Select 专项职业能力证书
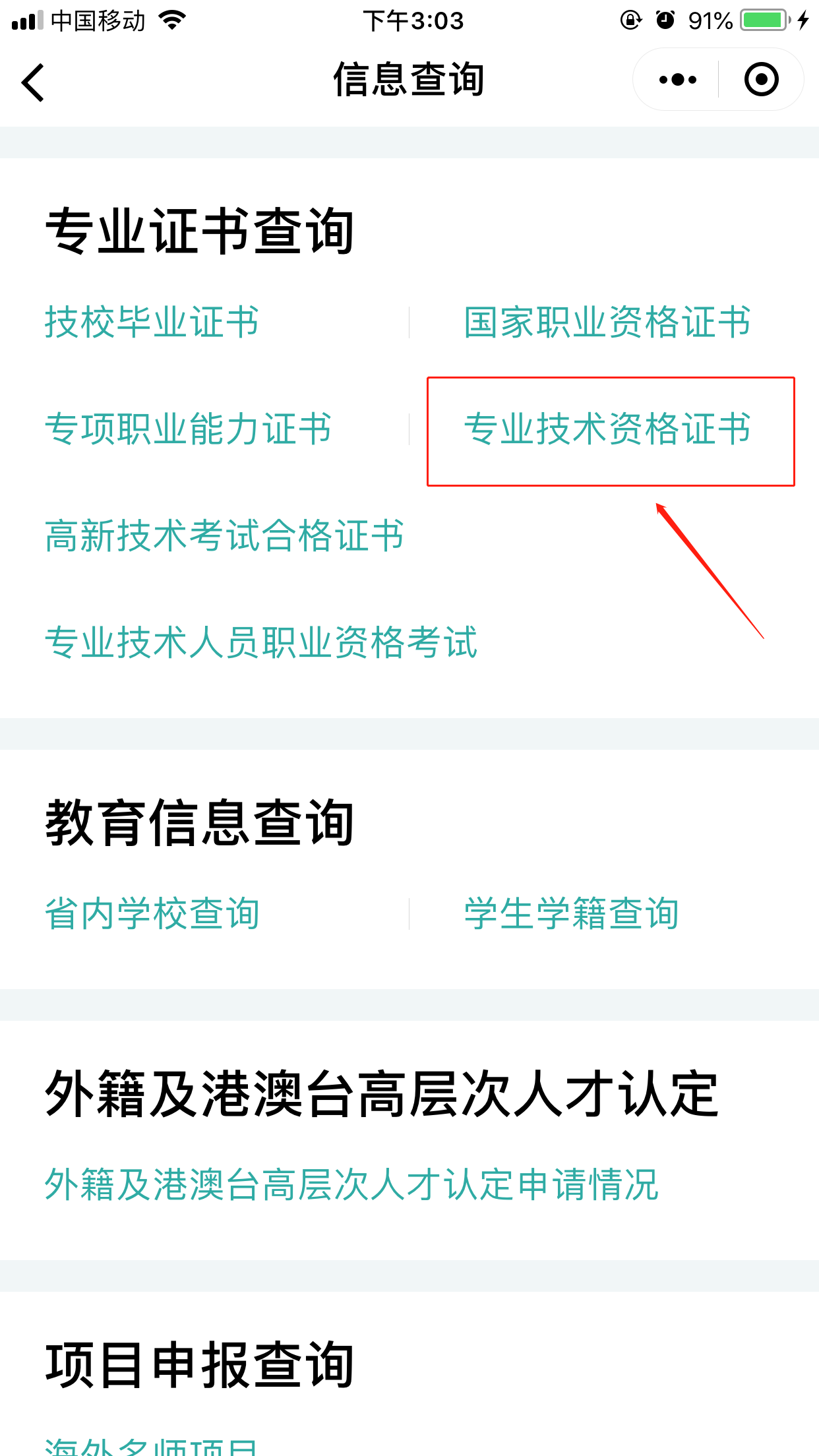The image size is (819, 1456). (188, 429)
